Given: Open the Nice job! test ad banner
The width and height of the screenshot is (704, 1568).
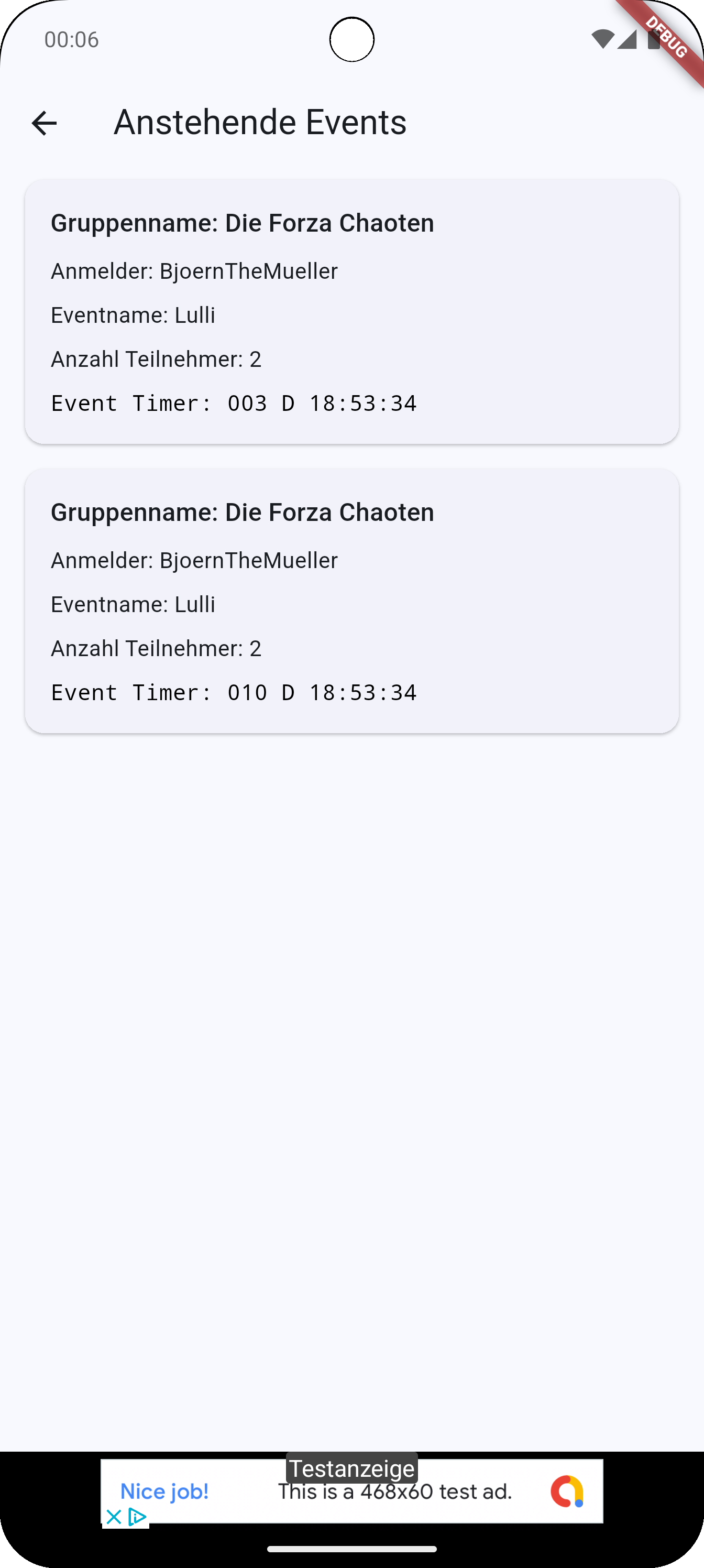Looking at the screenshot, I should pyautogui.click(x=351, y=1490).
